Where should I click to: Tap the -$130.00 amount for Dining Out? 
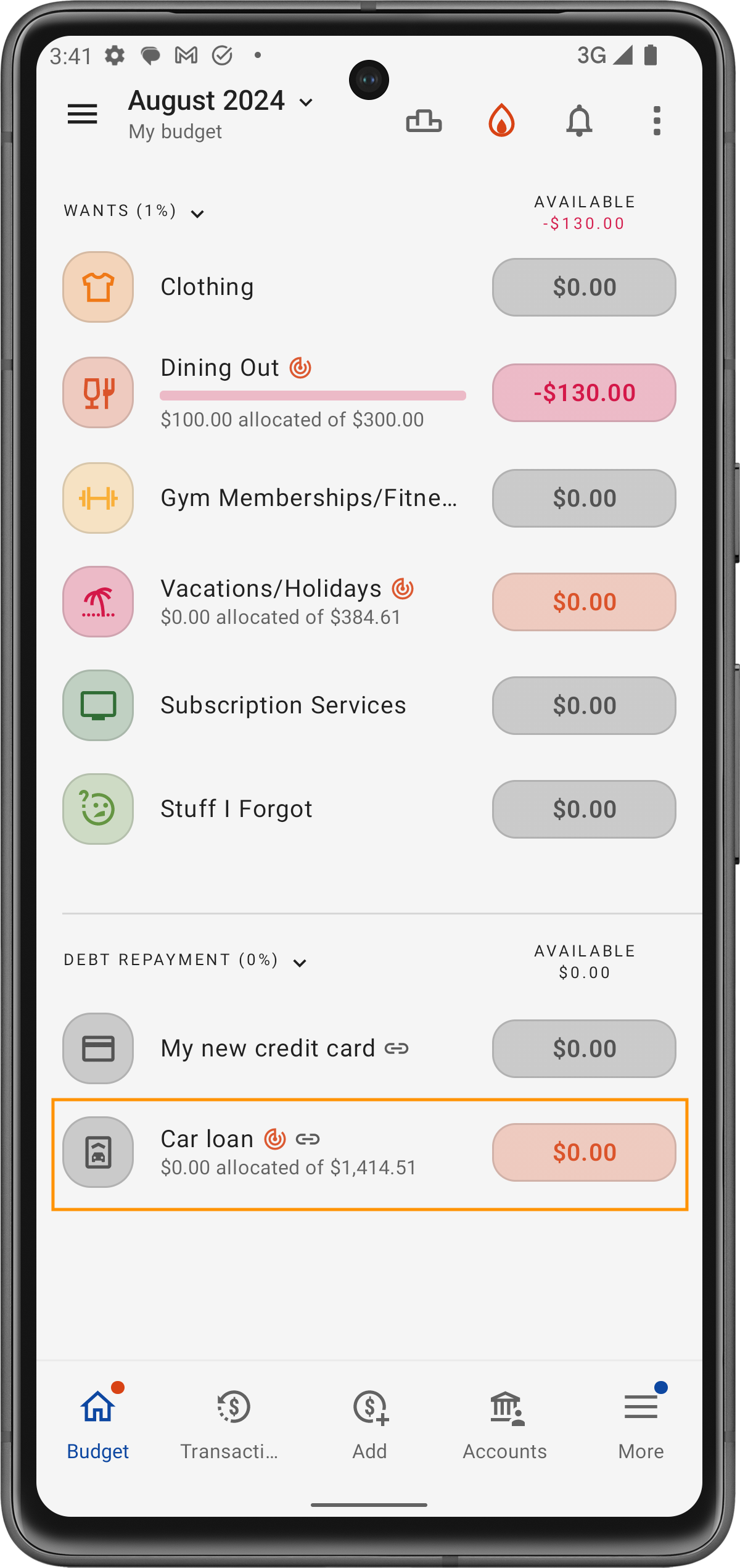point(584,392)
